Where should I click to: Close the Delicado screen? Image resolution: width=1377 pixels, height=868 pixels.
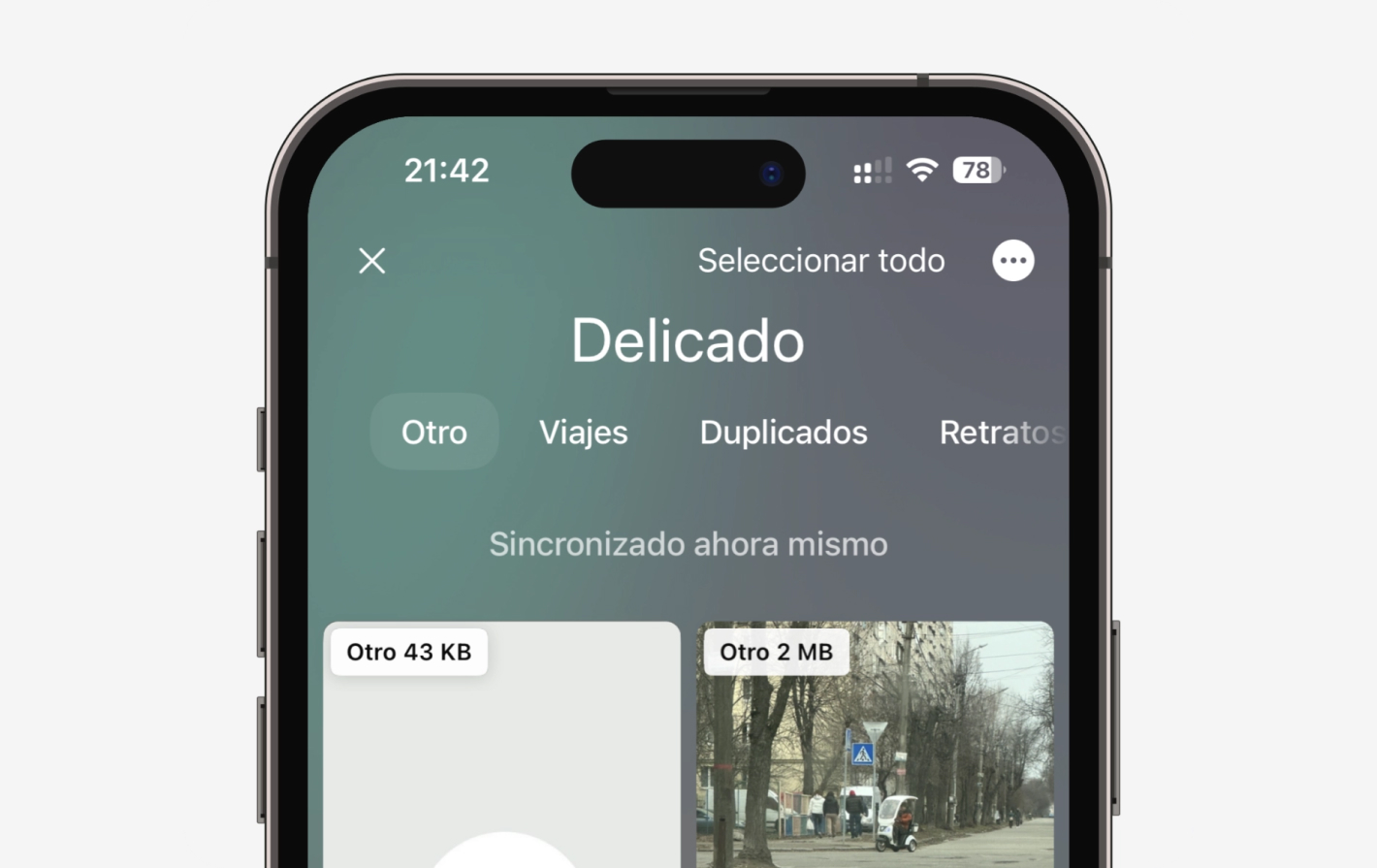(x=372, y=261)
